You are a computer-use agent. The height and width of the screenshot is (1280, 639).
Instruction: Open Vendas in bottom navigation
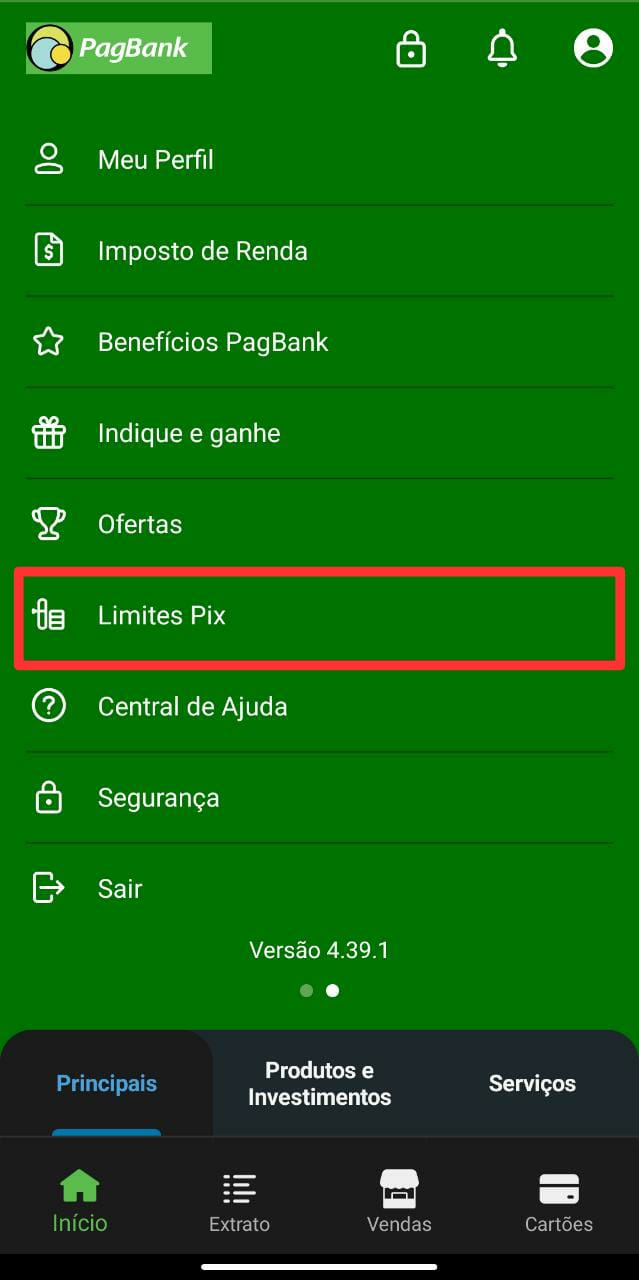399,1203
